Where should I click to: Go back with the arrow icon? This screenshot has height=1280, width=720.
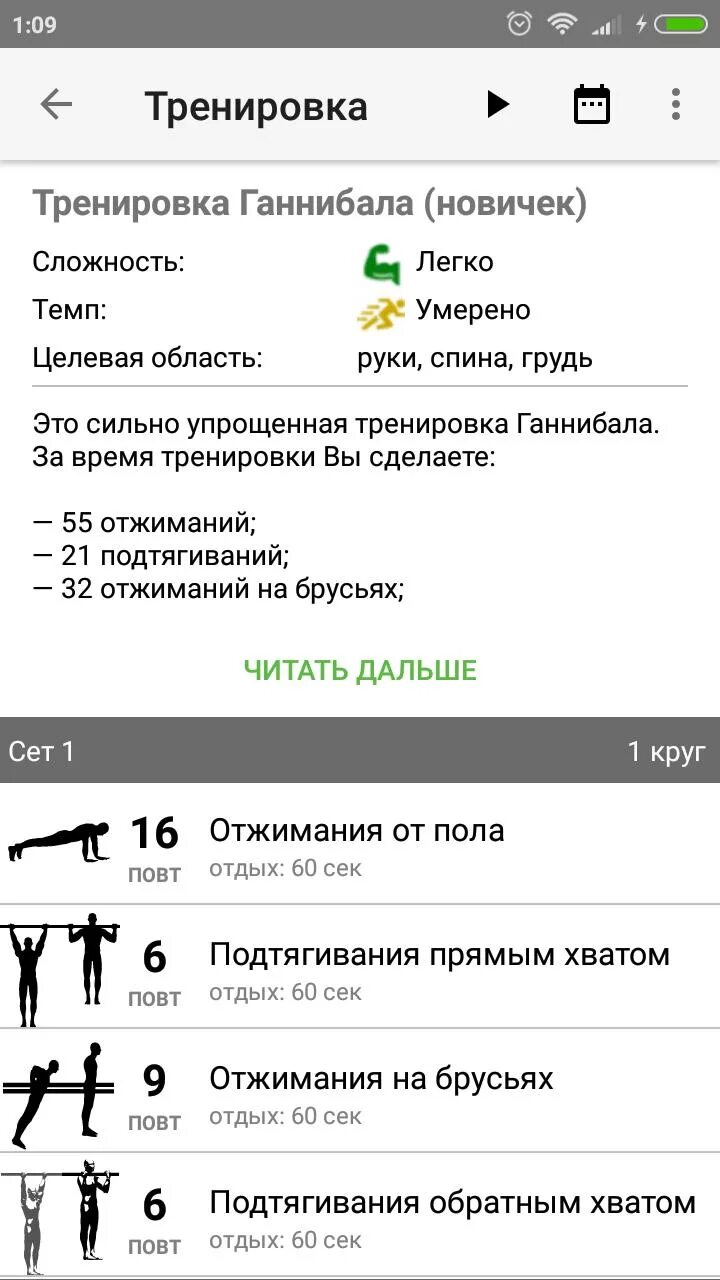(56, 104)
